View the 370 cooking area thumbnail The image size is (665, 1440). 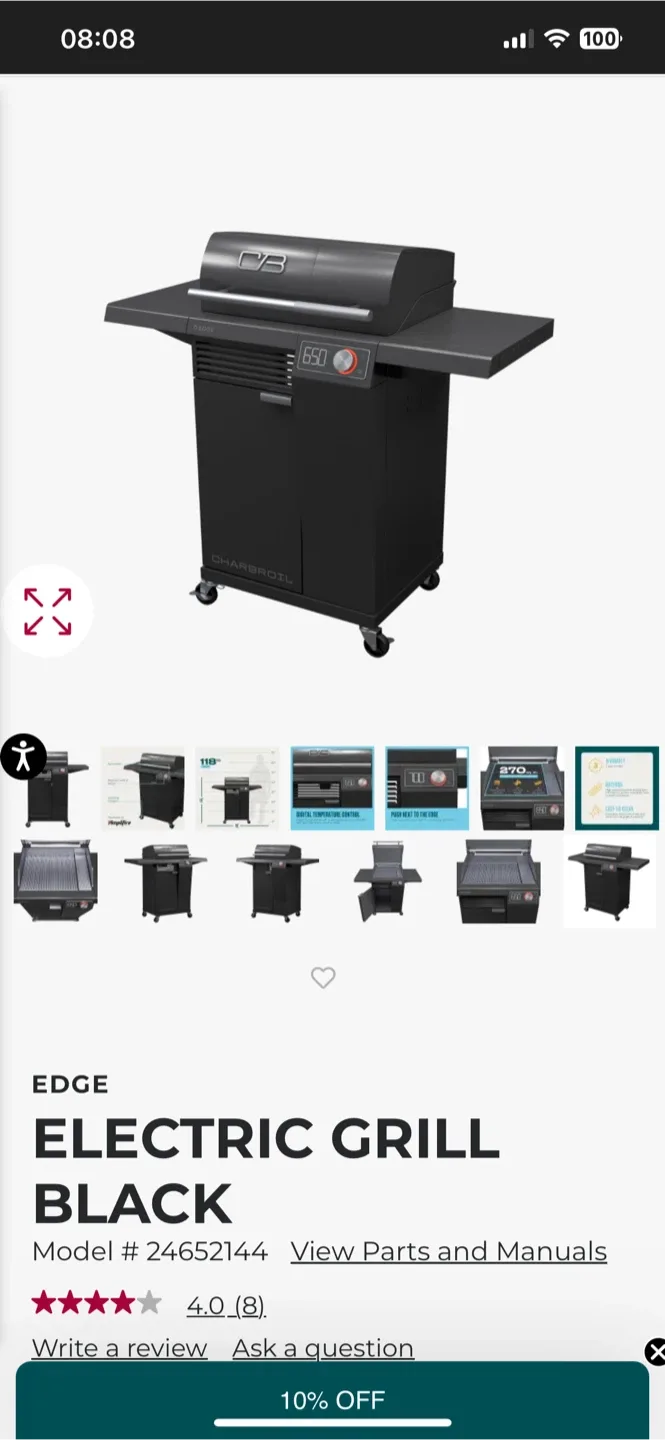[522, 788]
